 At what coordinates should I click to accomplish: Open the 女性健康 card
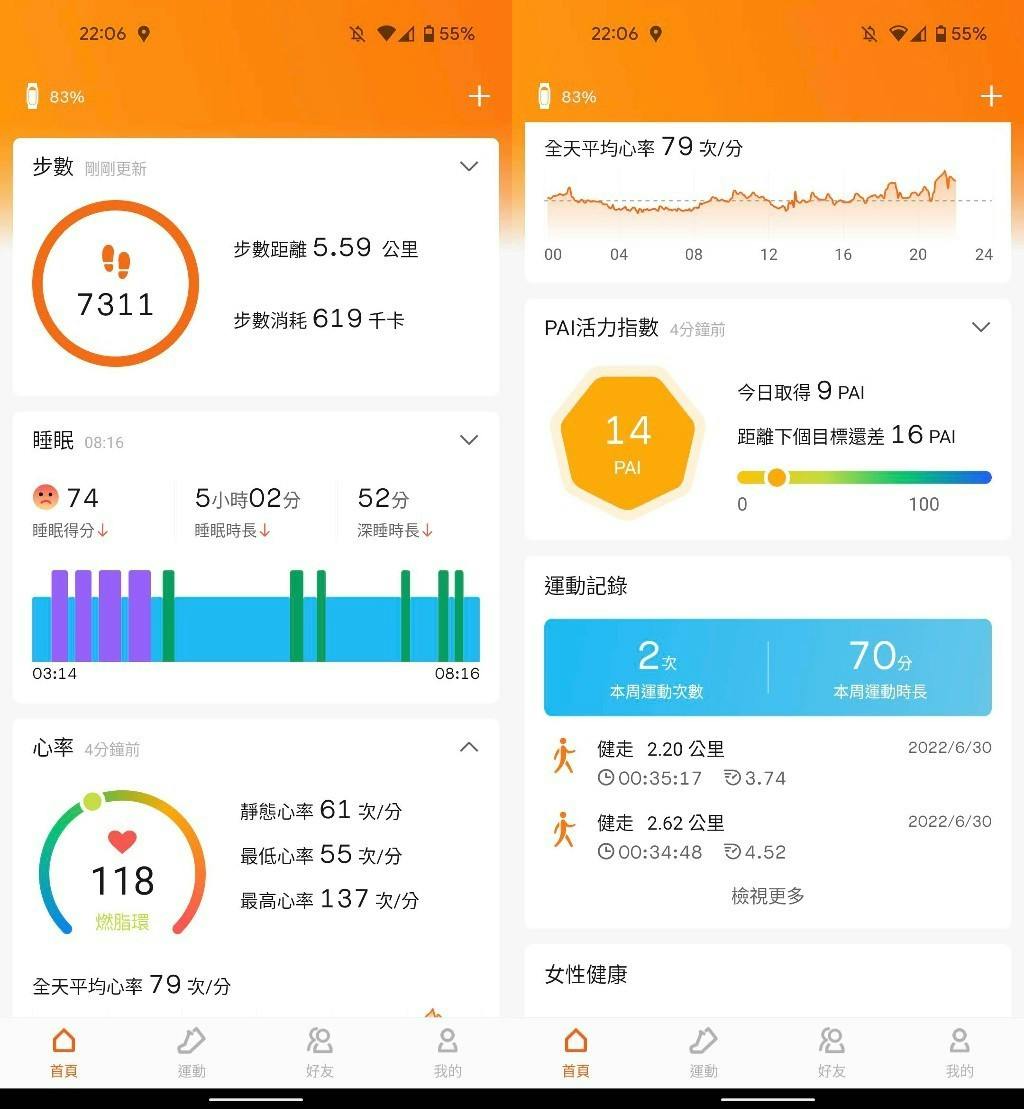(767, 975)
